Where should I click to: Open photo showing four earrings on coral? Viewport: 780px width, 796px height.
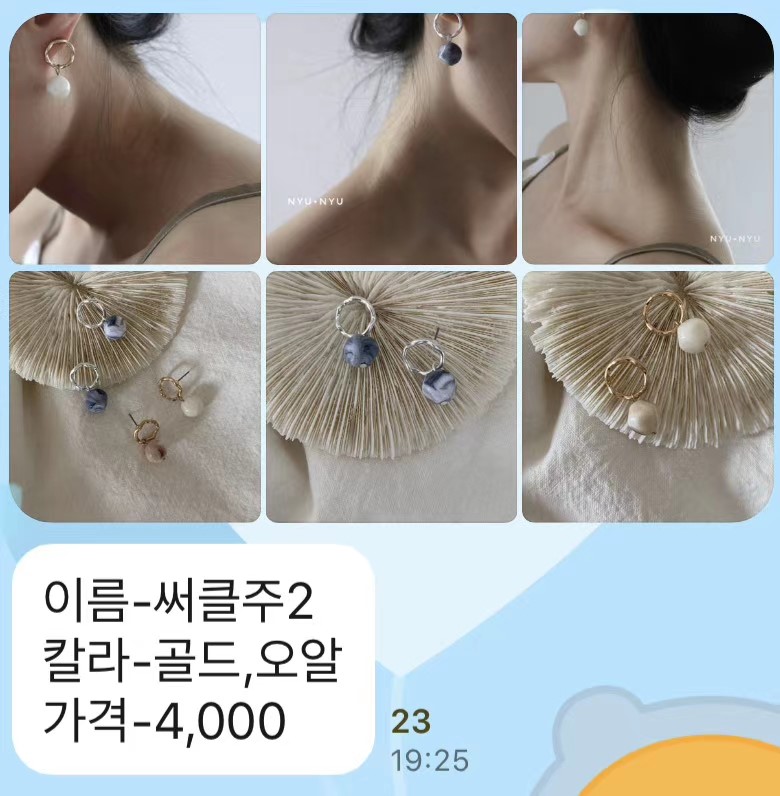coord(135,396)
